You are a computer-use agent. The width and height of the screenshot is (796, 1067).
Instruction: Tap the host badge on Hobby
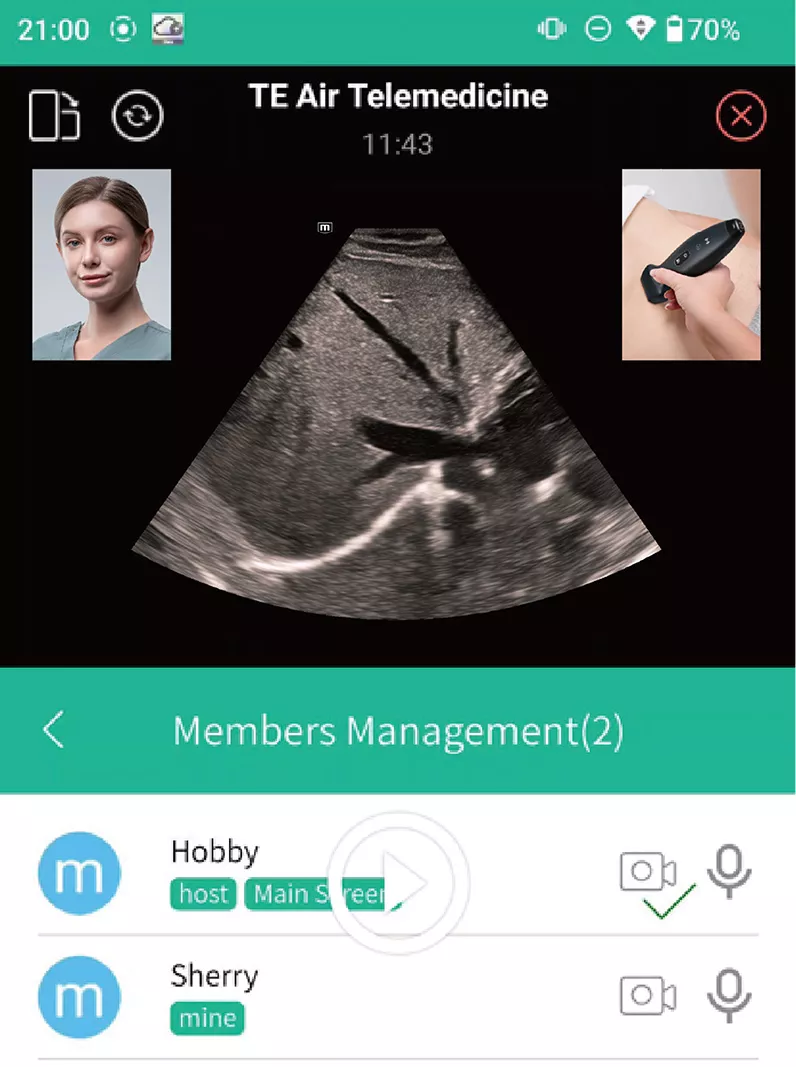point(203,894)
